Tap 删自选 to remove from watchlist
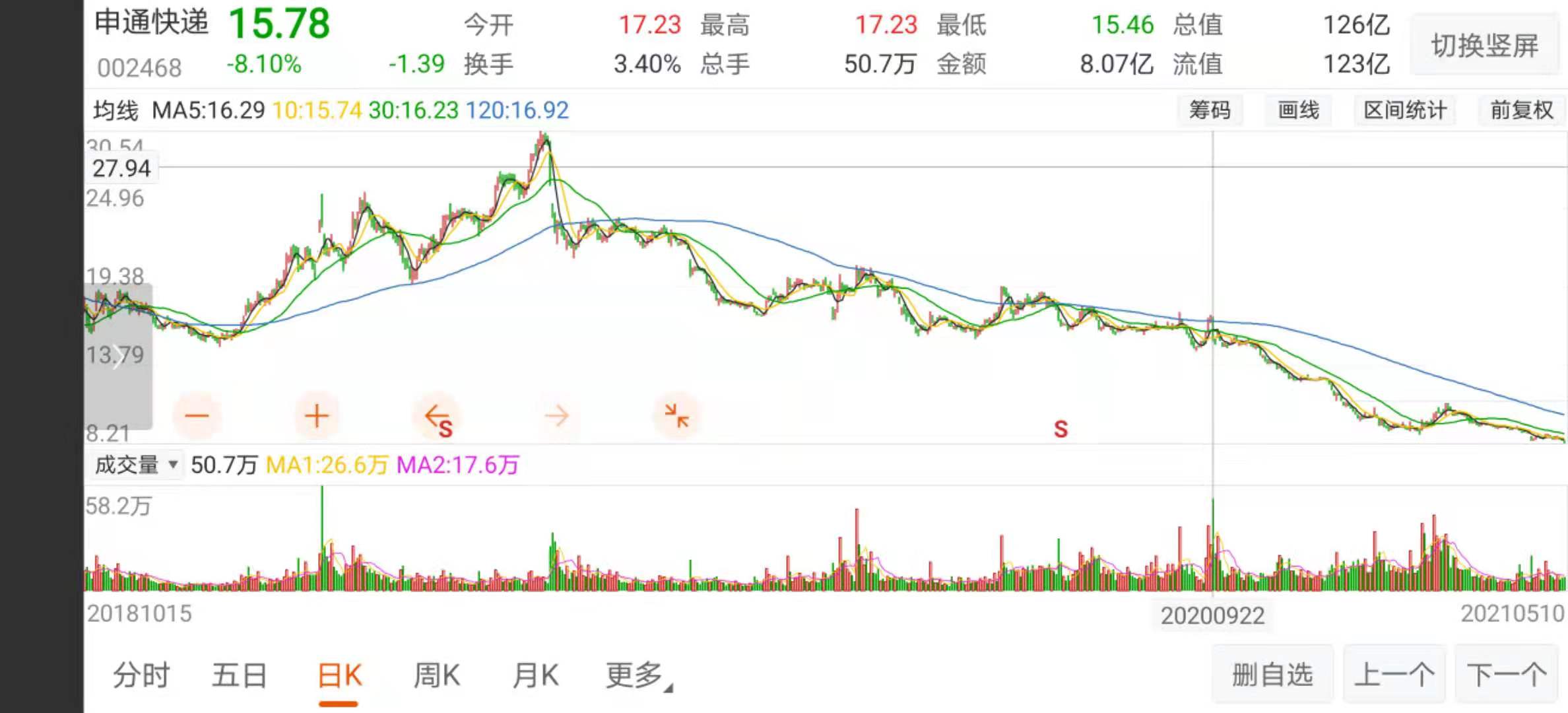Screen dimensions: 1568x713 [x=1272, y=675]
